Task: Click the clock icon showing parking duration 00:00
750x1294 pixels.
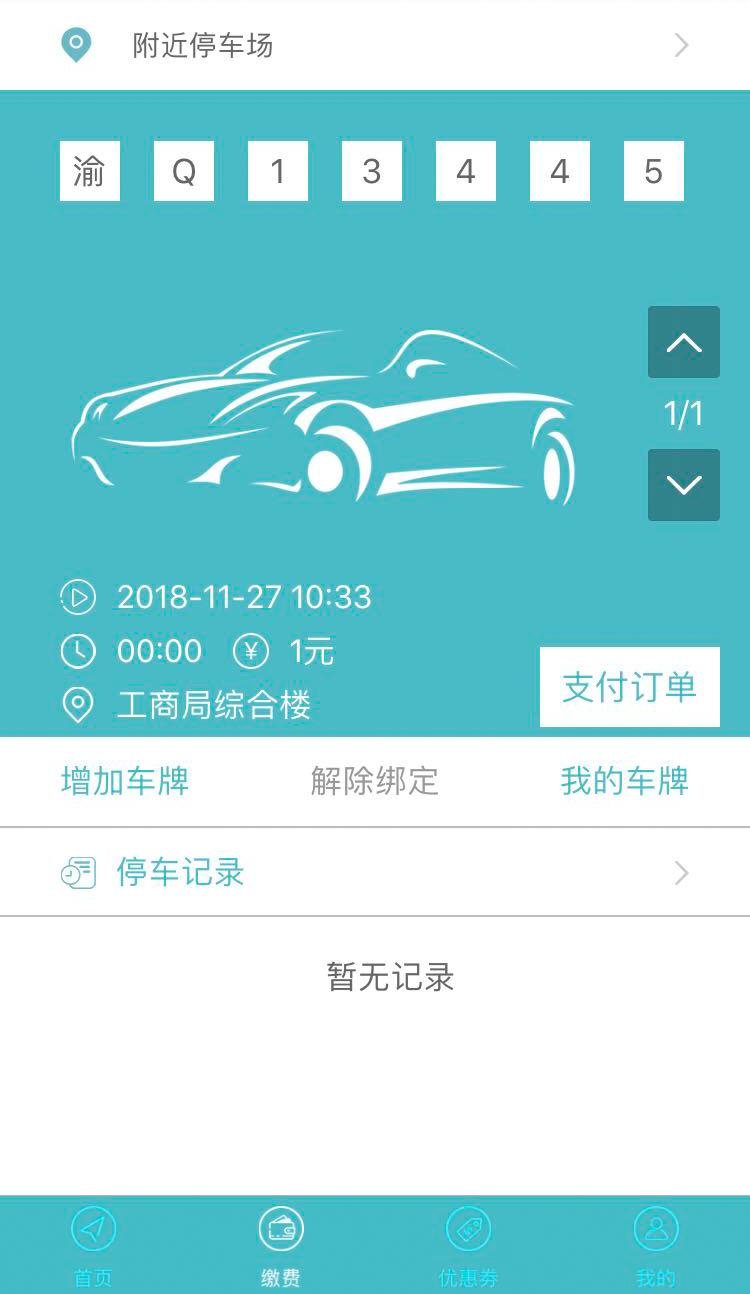Action: [x=77, y=651]
